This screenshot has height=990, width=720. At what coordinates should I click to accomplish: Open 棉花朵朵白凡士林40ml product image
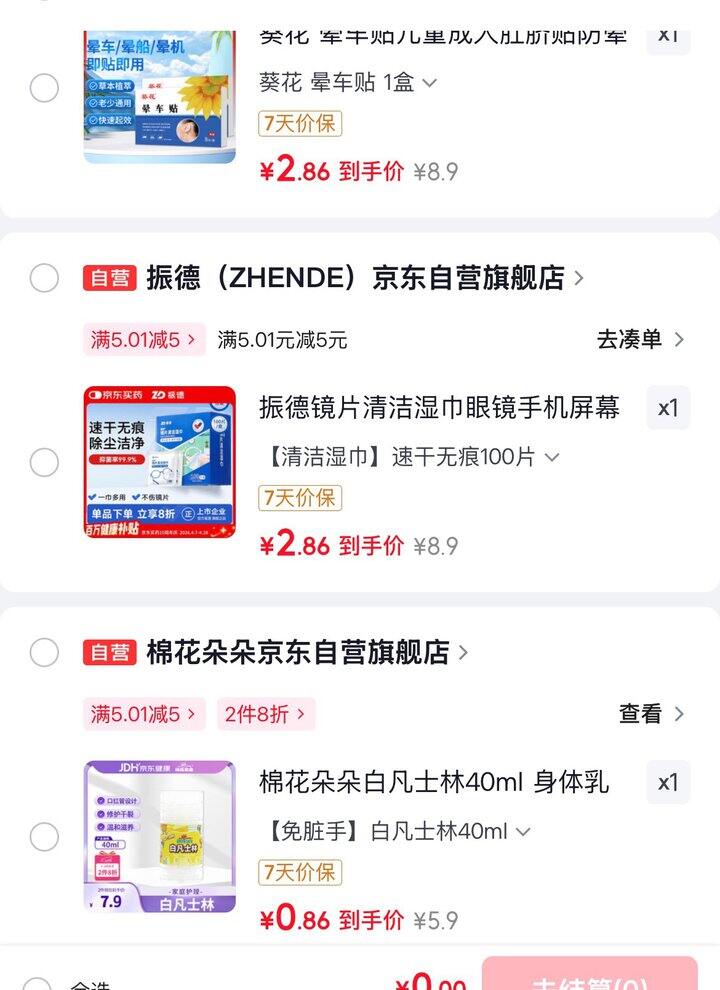pos(160,836)
